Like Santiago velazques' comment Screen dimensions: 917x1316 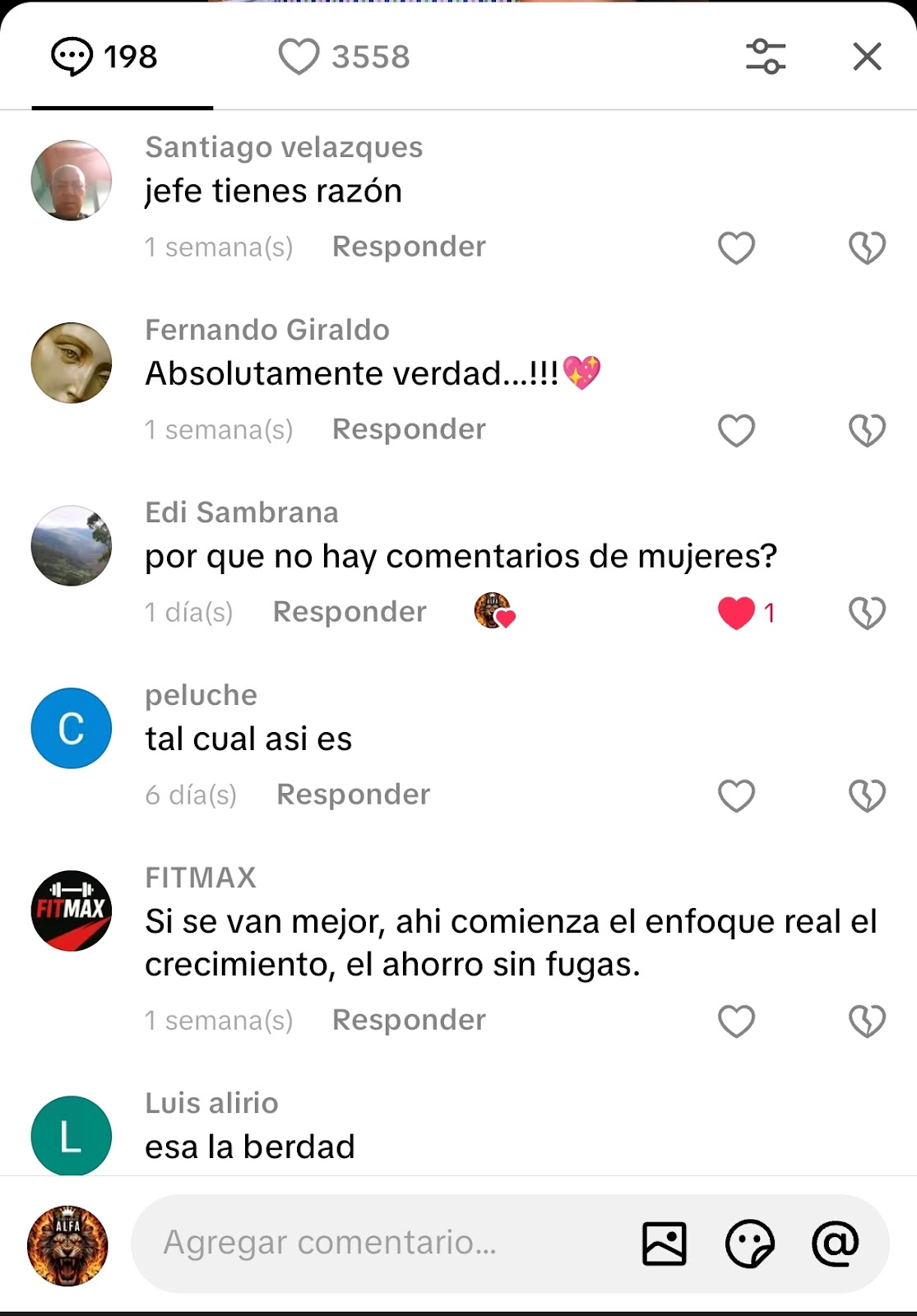click(736, 248)
